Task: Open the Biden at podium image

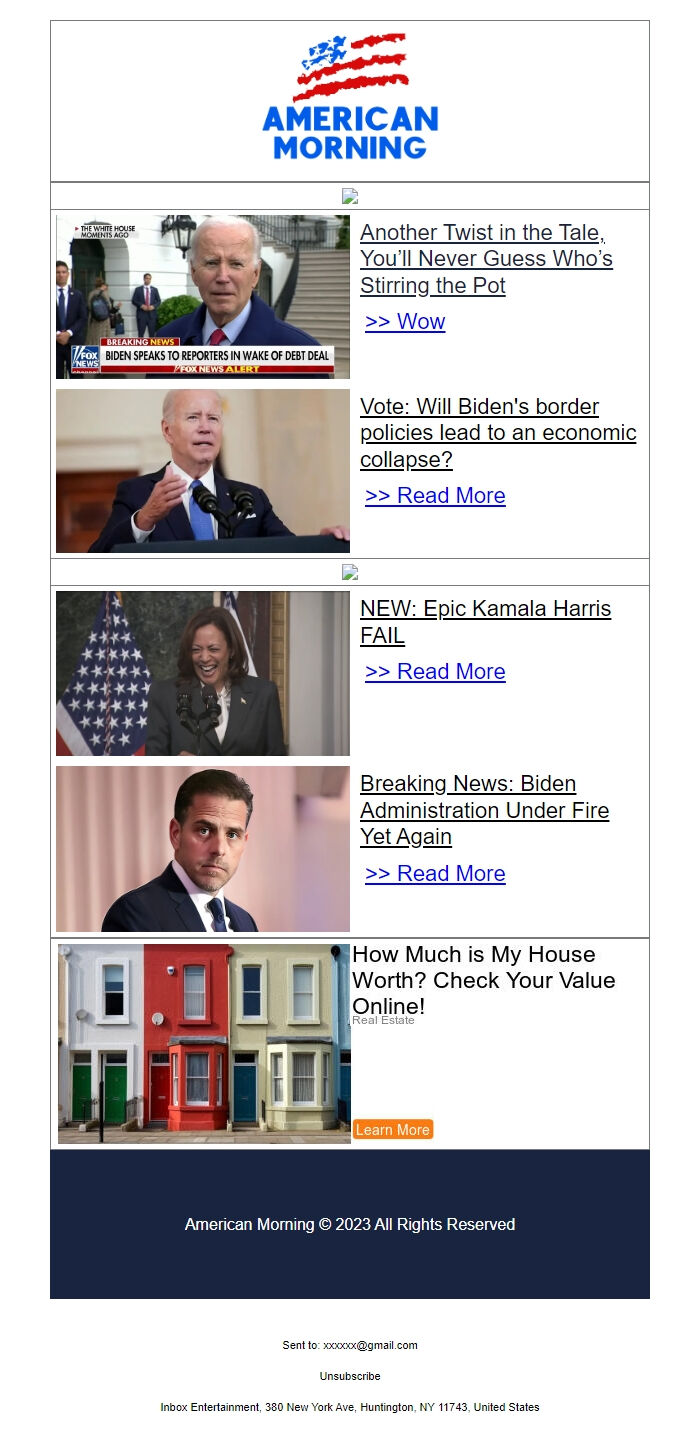Action: pos(202,470)
